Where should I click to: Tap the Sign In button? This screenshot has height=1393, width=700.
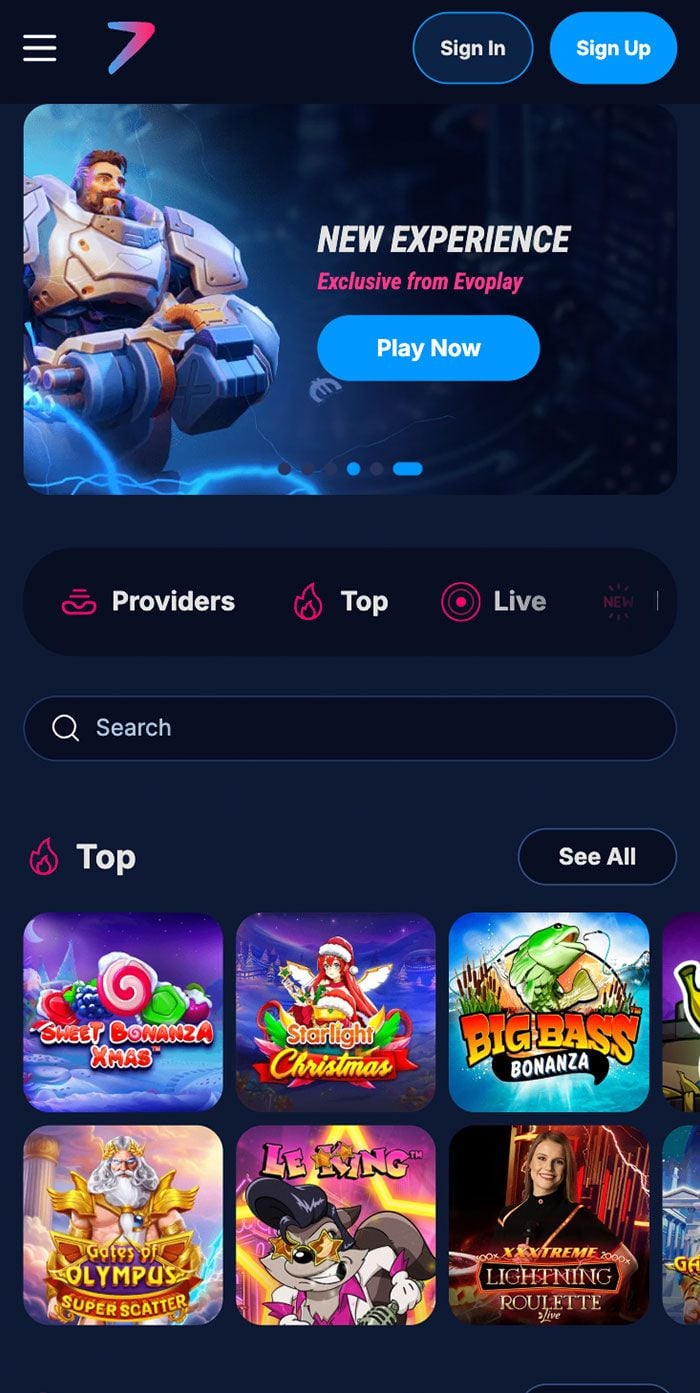(x=473, y=48)
